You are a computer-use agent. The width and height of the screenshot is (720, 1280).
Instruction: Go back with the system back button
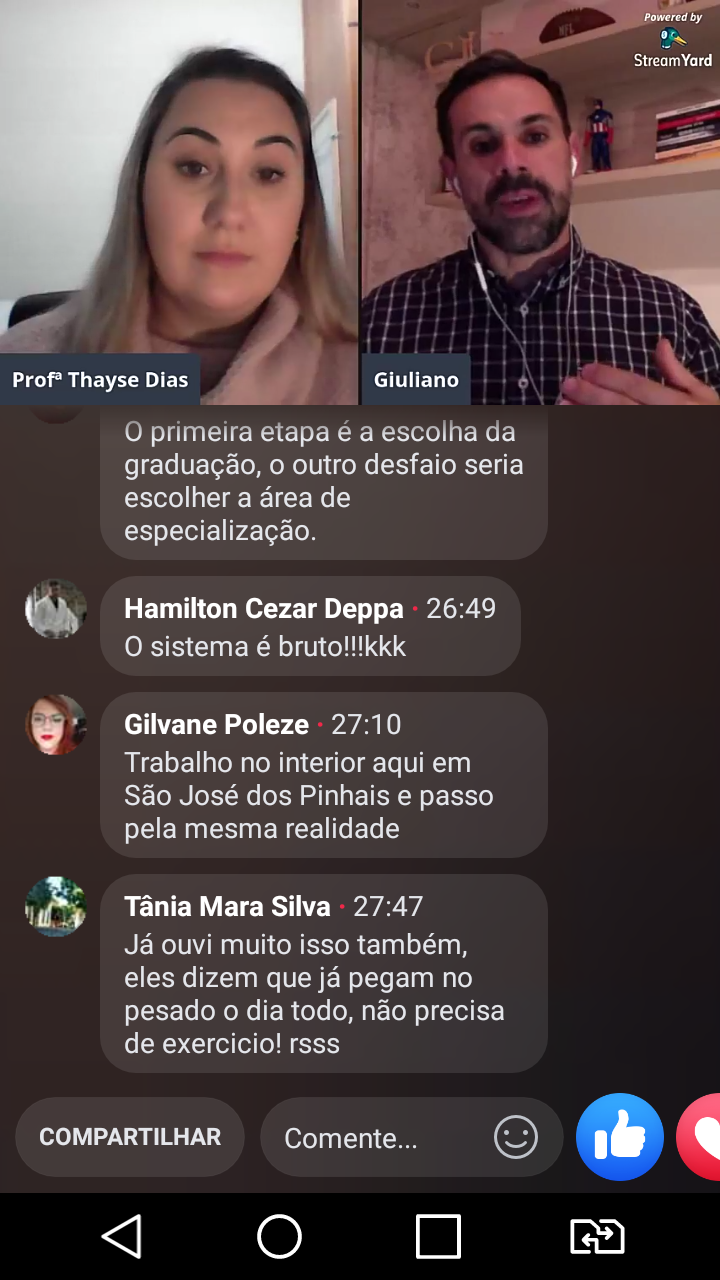122,1237
